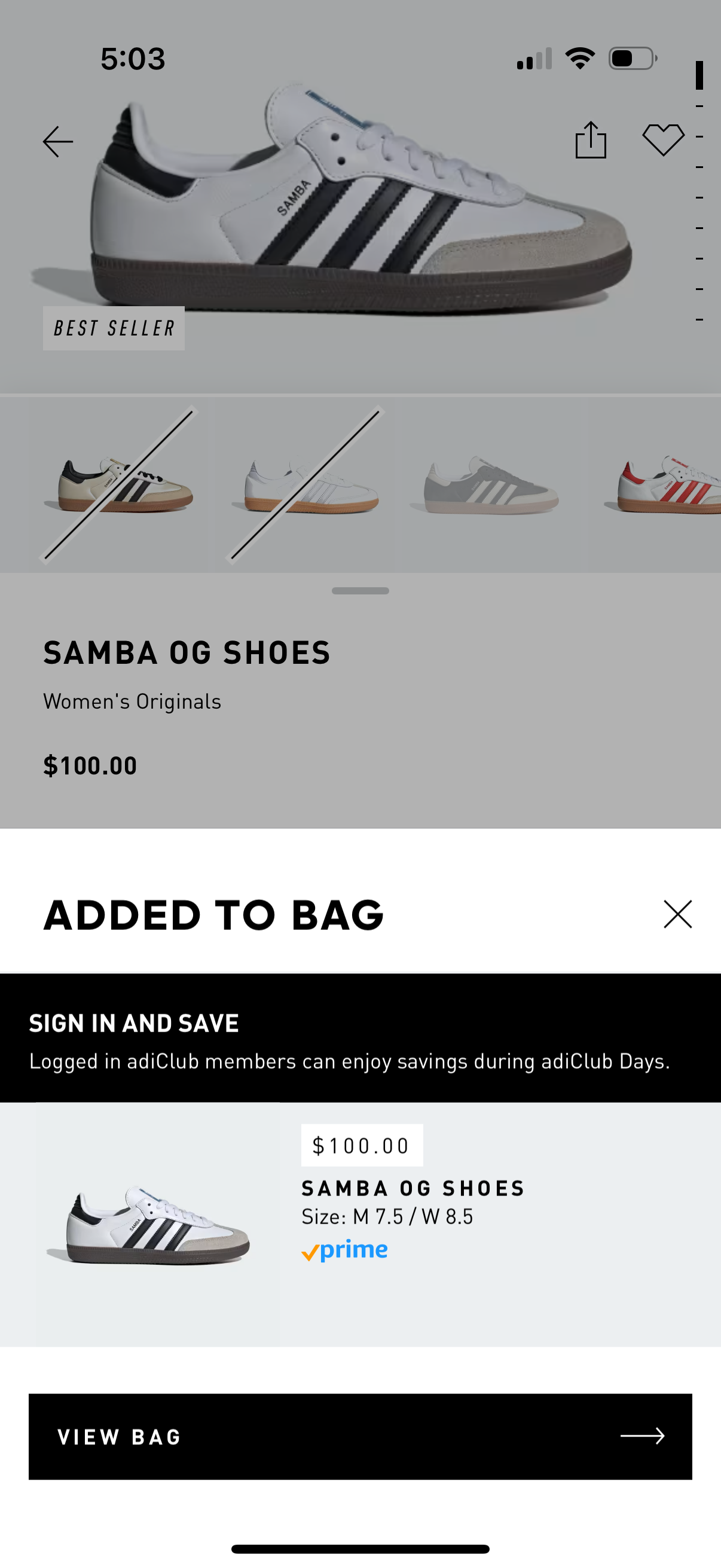This screenshot has height=1568, width=721.
Task: Tap arrow on VIEW BAG to proceed
Action: tap(643, 1436)
